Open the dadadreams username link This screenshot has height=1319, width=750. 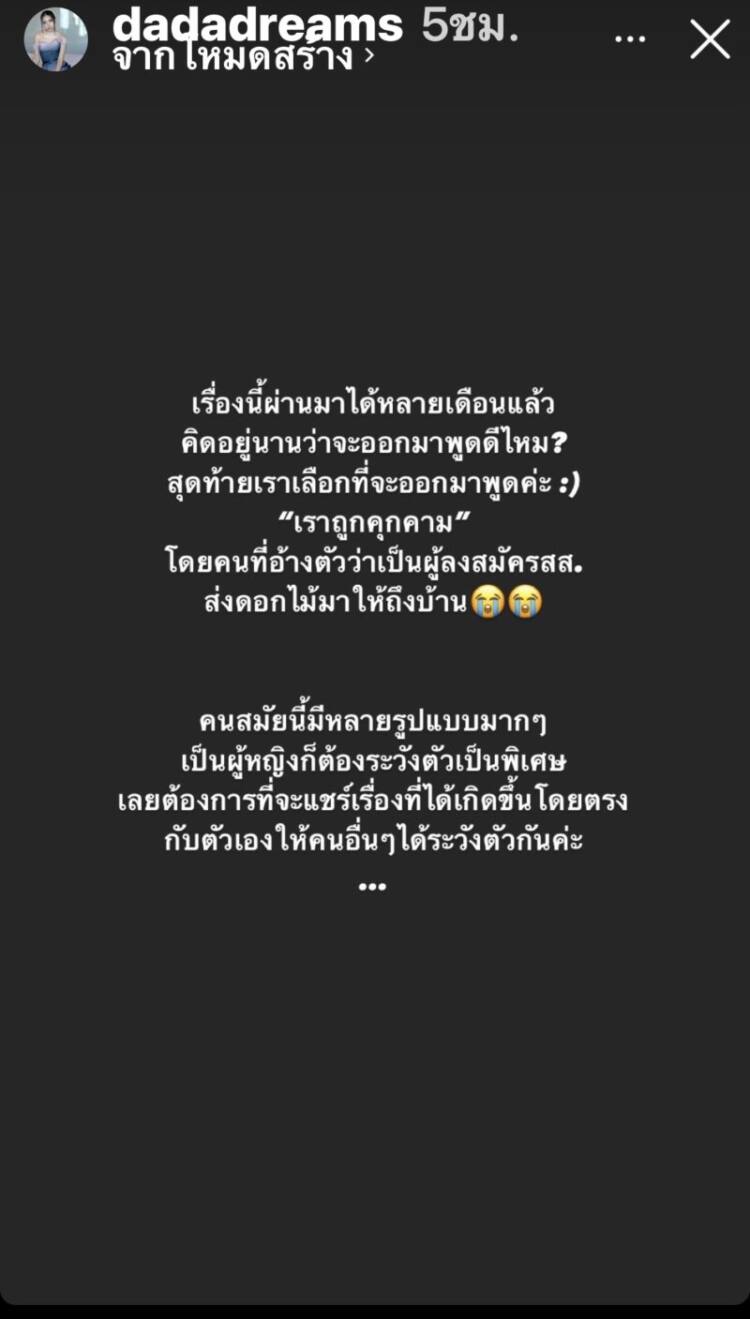[258, 25]
